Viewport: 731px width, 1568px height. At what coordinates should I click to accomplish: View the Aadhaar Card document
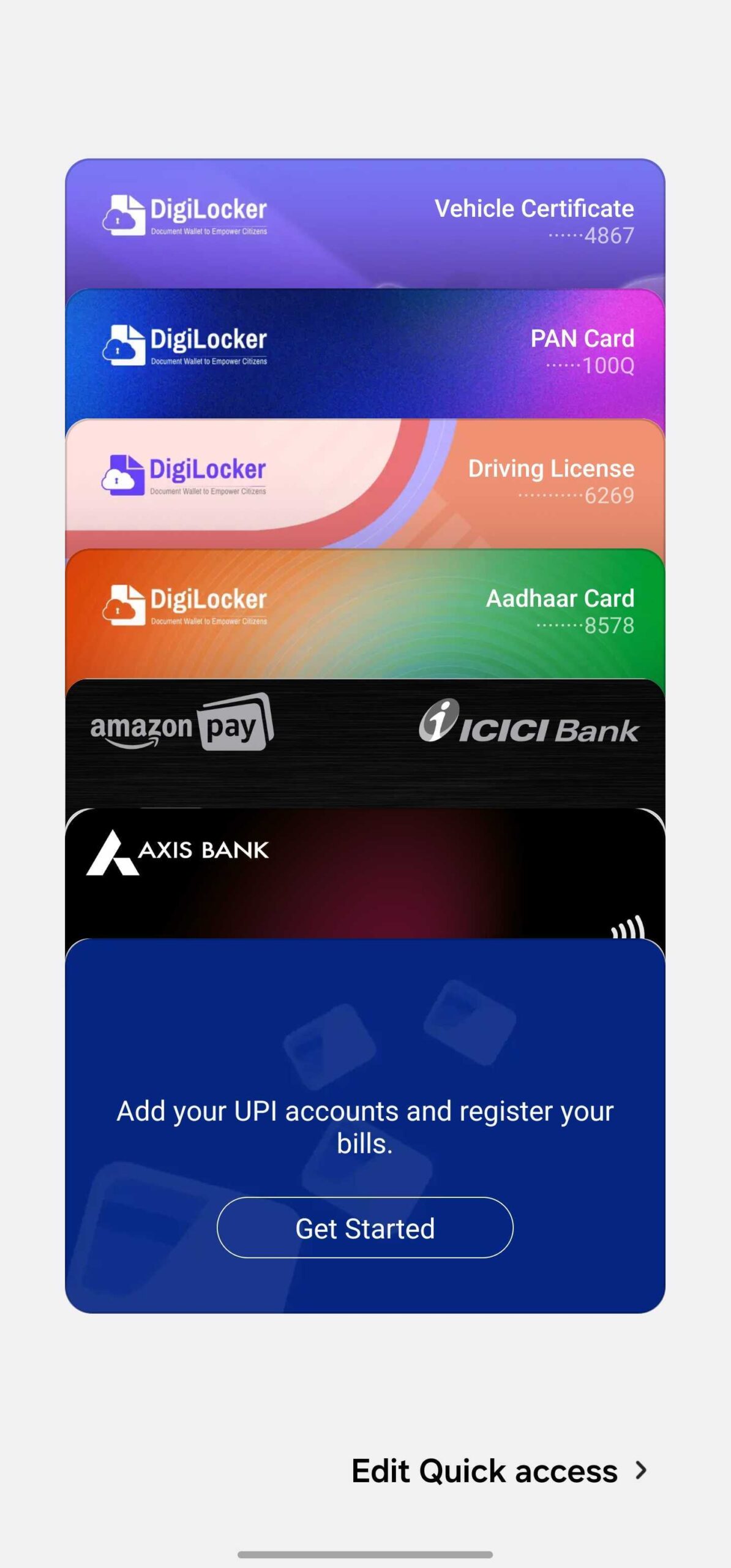click(x=365, y=612)
